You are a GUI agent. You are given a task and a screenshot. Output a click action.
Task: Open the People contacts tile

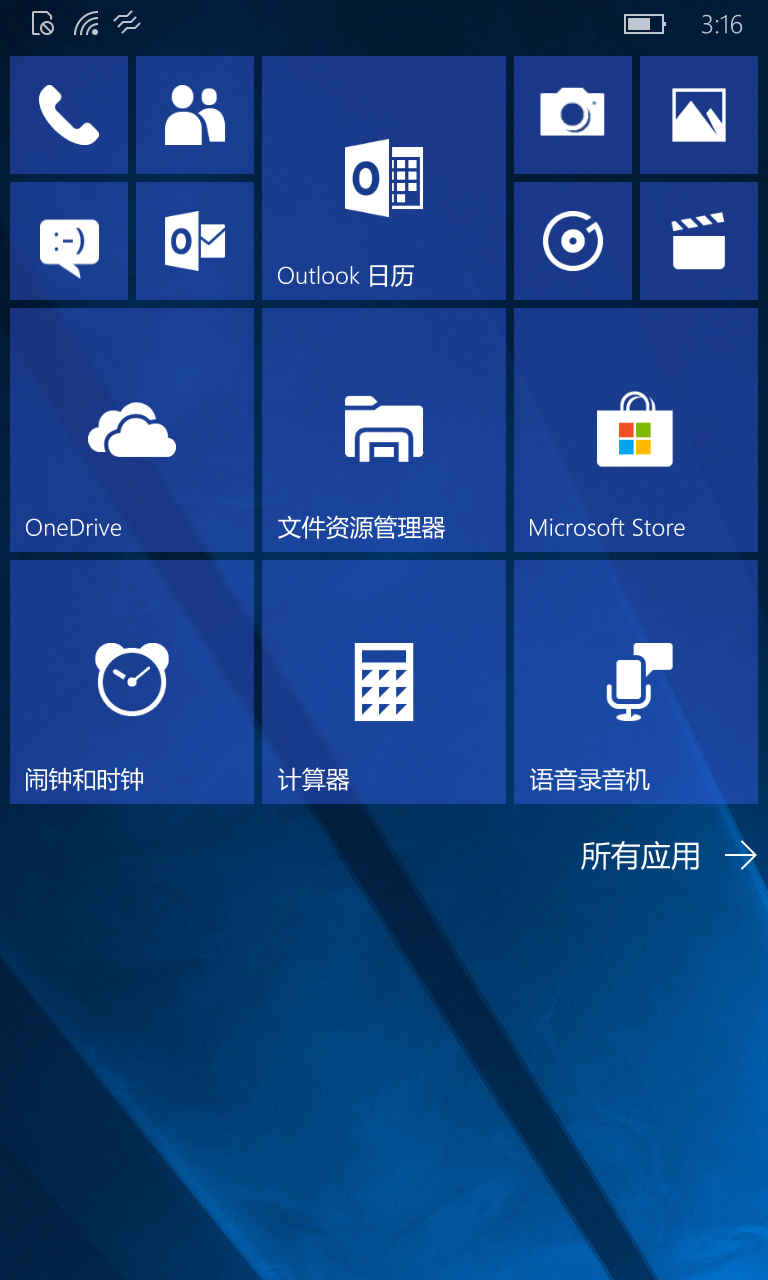point(195,115)
